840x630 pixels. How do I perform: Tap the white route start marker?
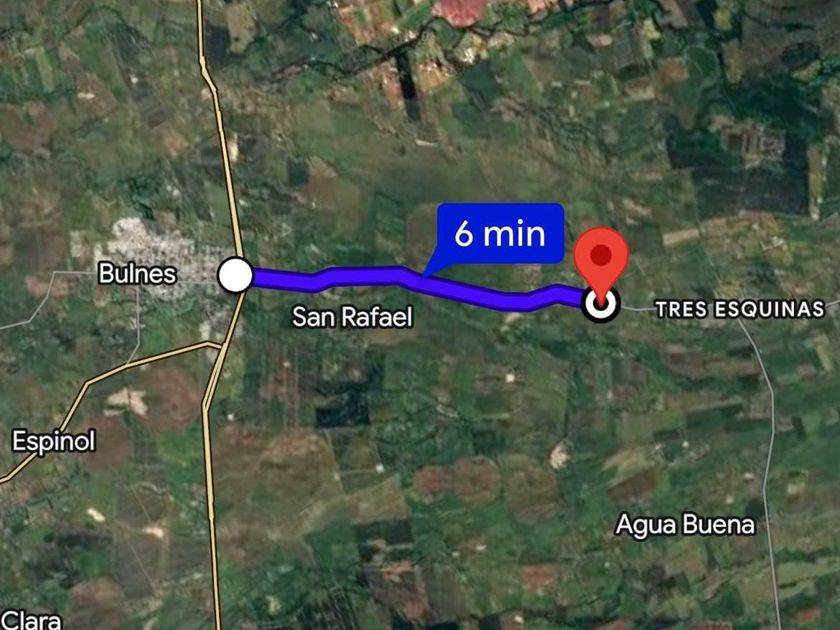(235, 275)
